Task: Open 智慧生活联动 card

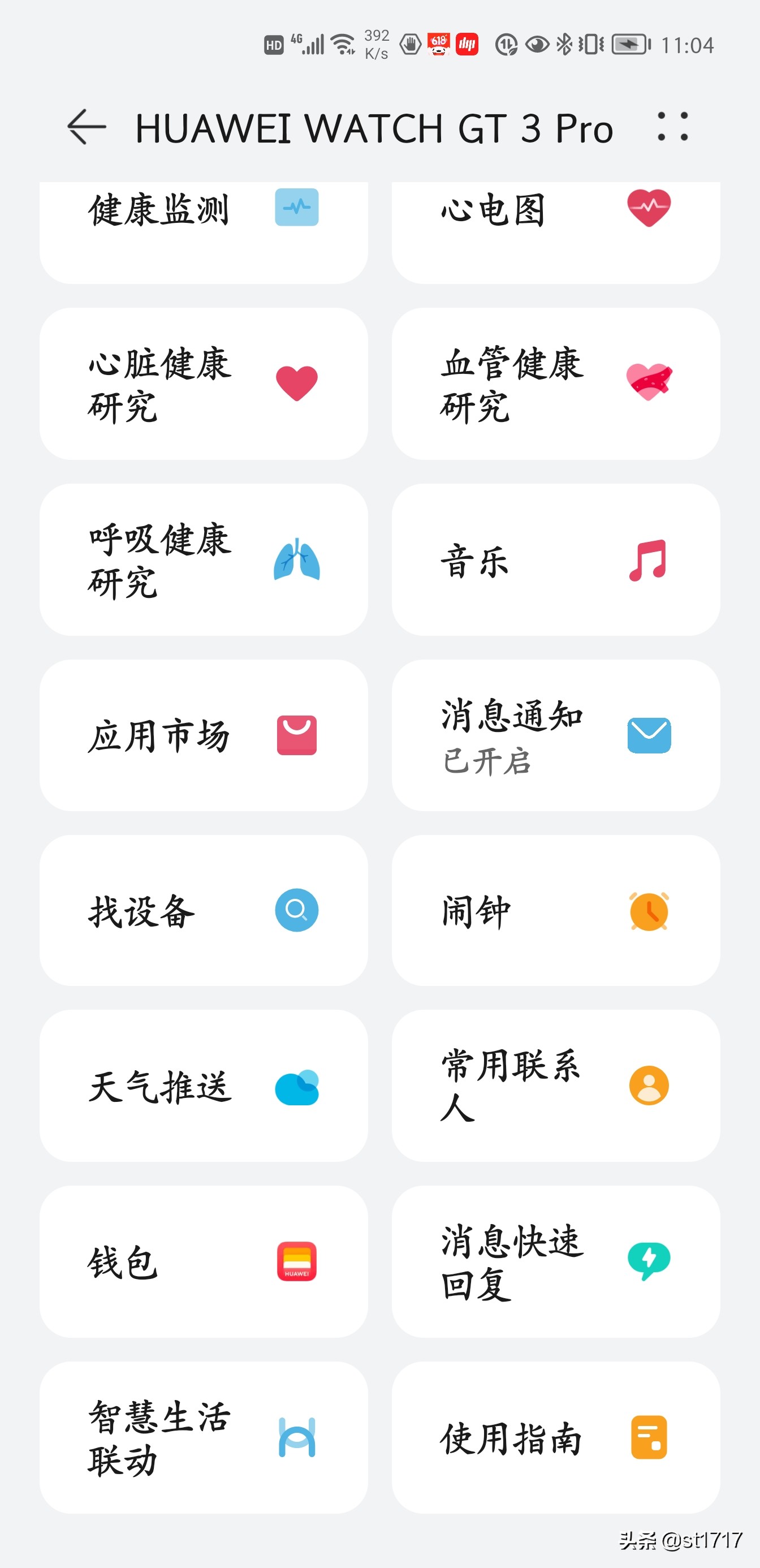Action: pyautogui.click(x=203, y=1437)
